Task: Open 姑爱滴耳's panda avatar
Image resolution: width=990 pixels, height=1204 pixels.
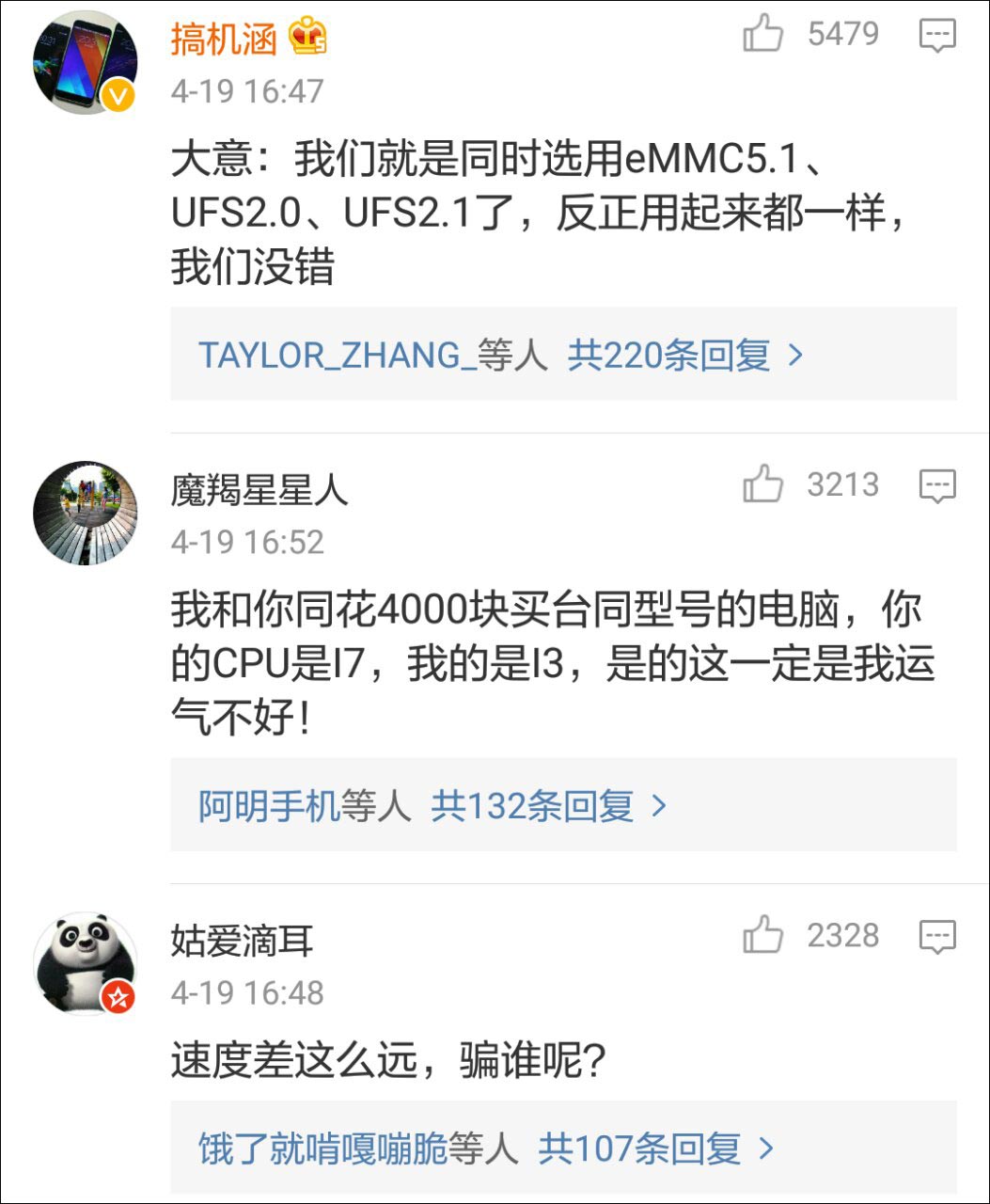Action: (86, 964)
